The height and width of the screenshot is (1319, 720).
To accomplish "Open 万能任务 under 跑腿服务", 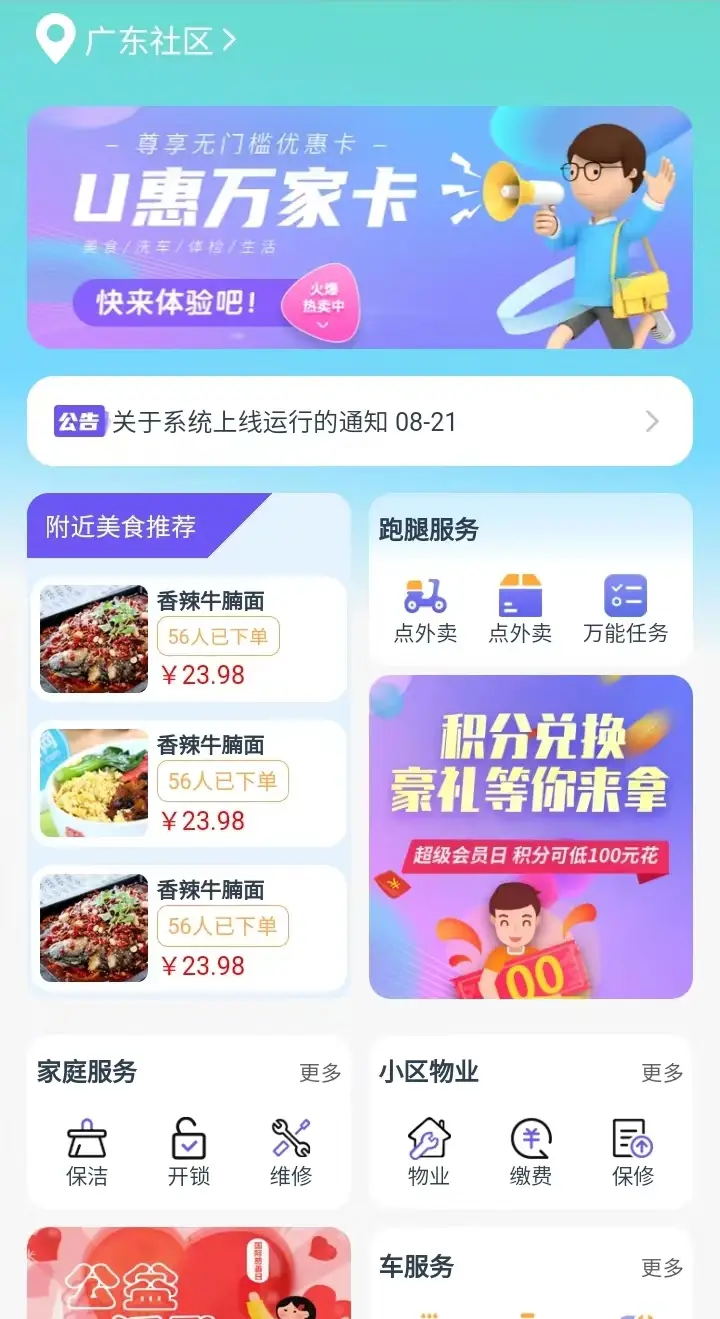I will pos(626,608).
